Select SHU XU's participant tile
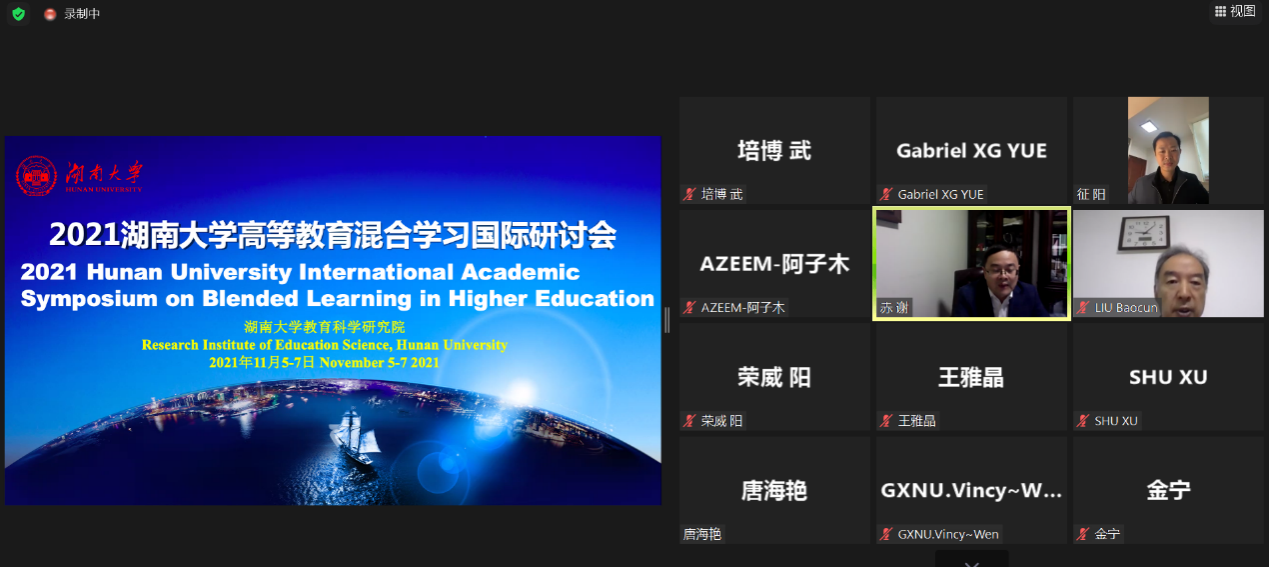 coord(1168,376)
